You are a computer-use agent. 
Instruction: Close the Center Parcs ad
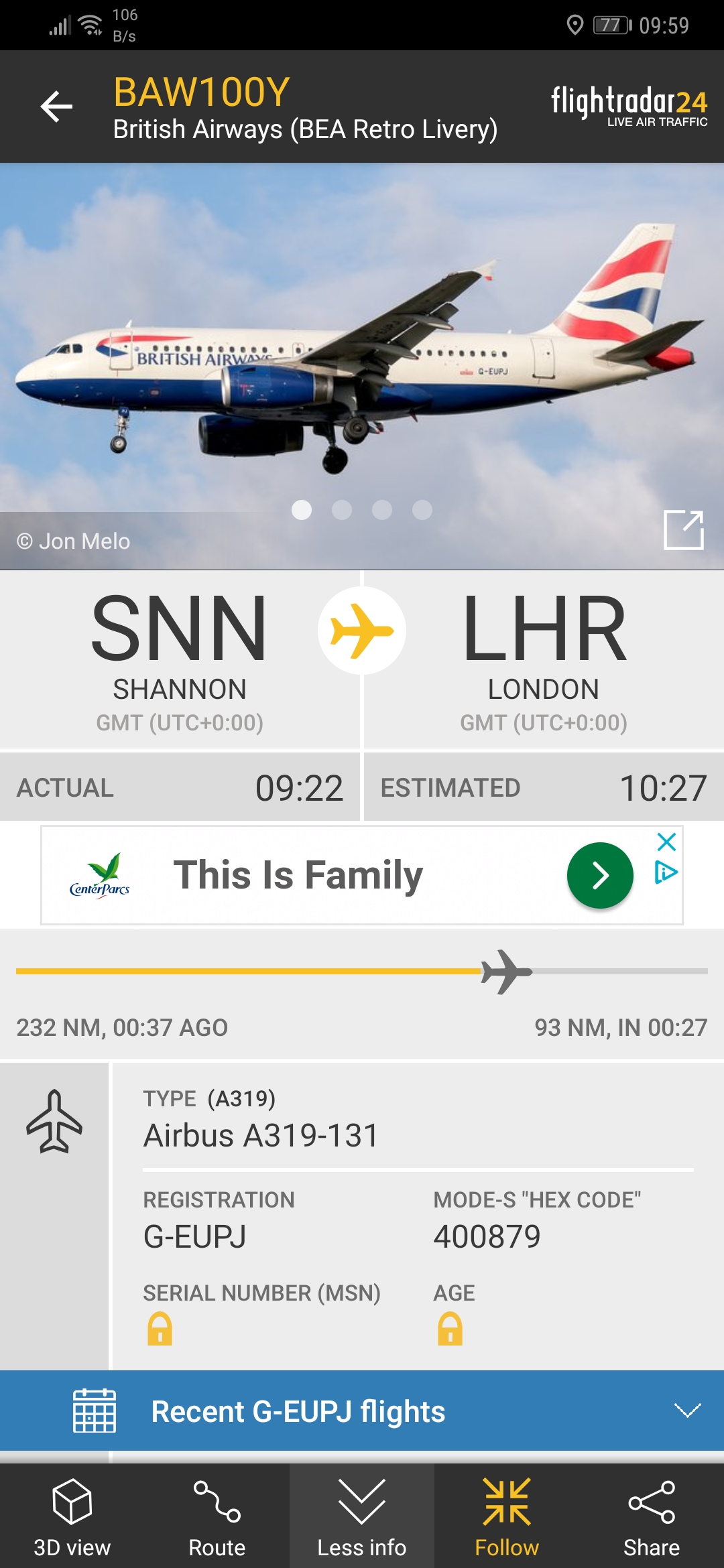666,842
